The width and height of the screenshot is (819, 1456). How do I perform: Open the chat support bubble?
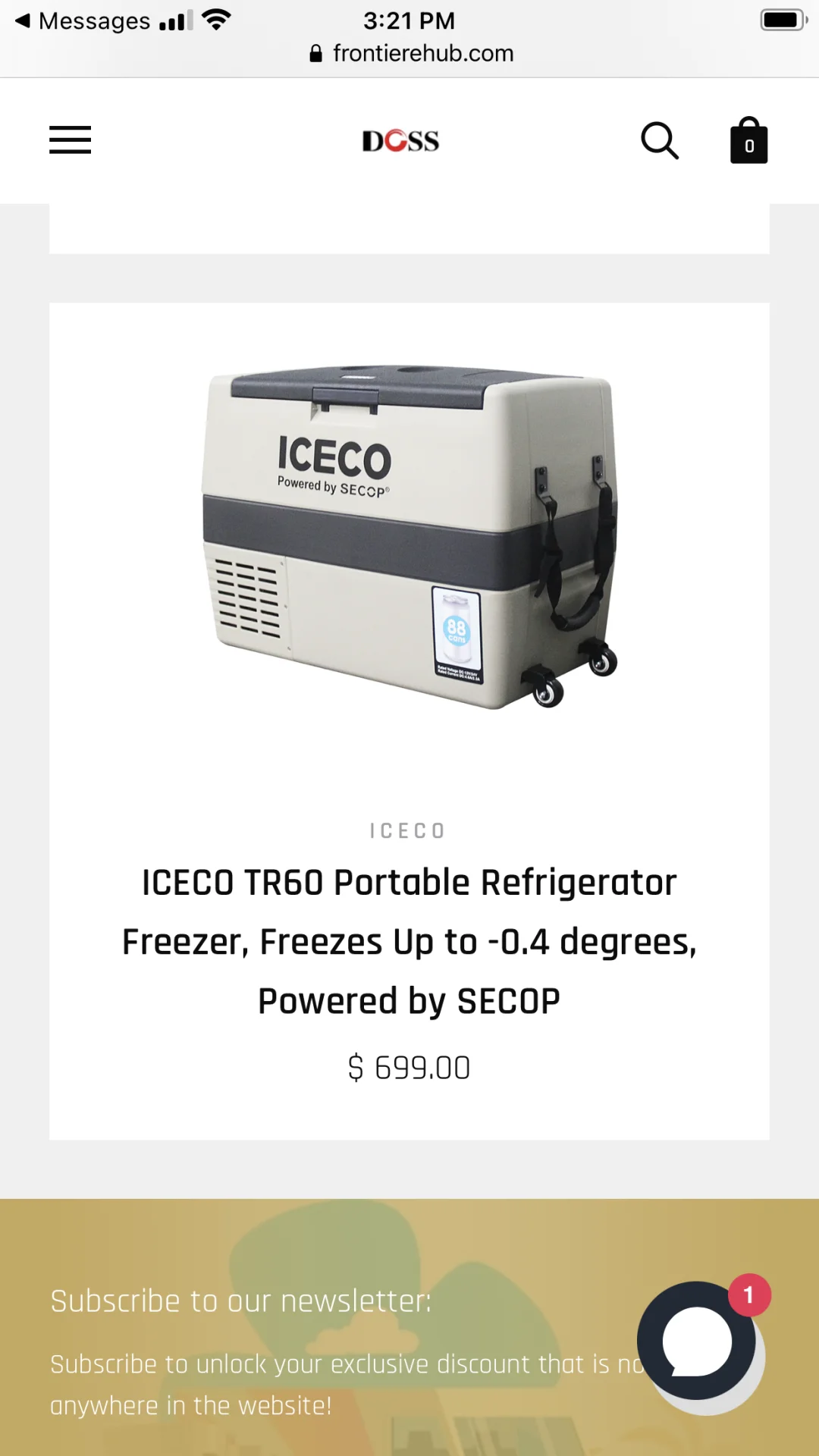pyautogui.click(x=697, y=1341)
